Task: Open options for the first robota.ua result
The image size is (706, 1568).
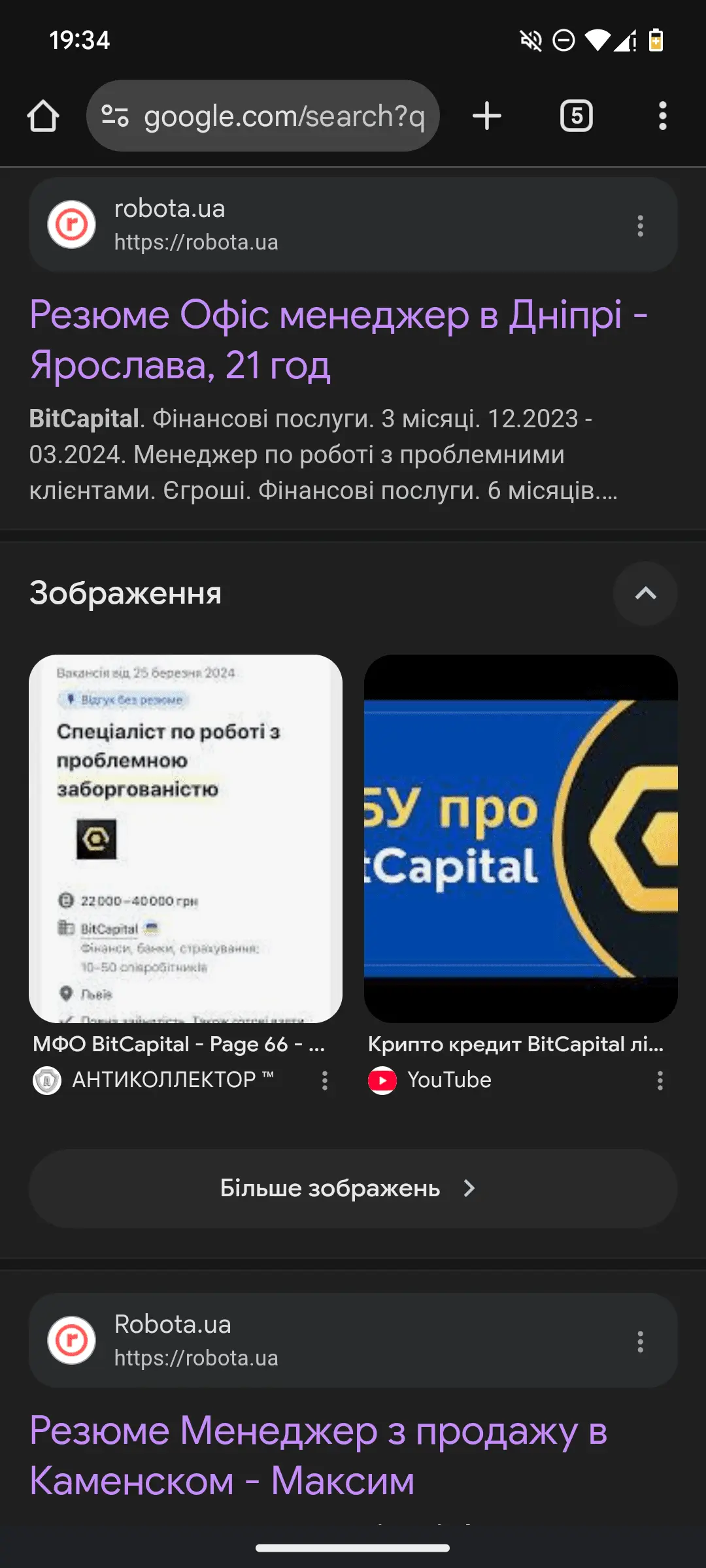Action: [640, 226]
